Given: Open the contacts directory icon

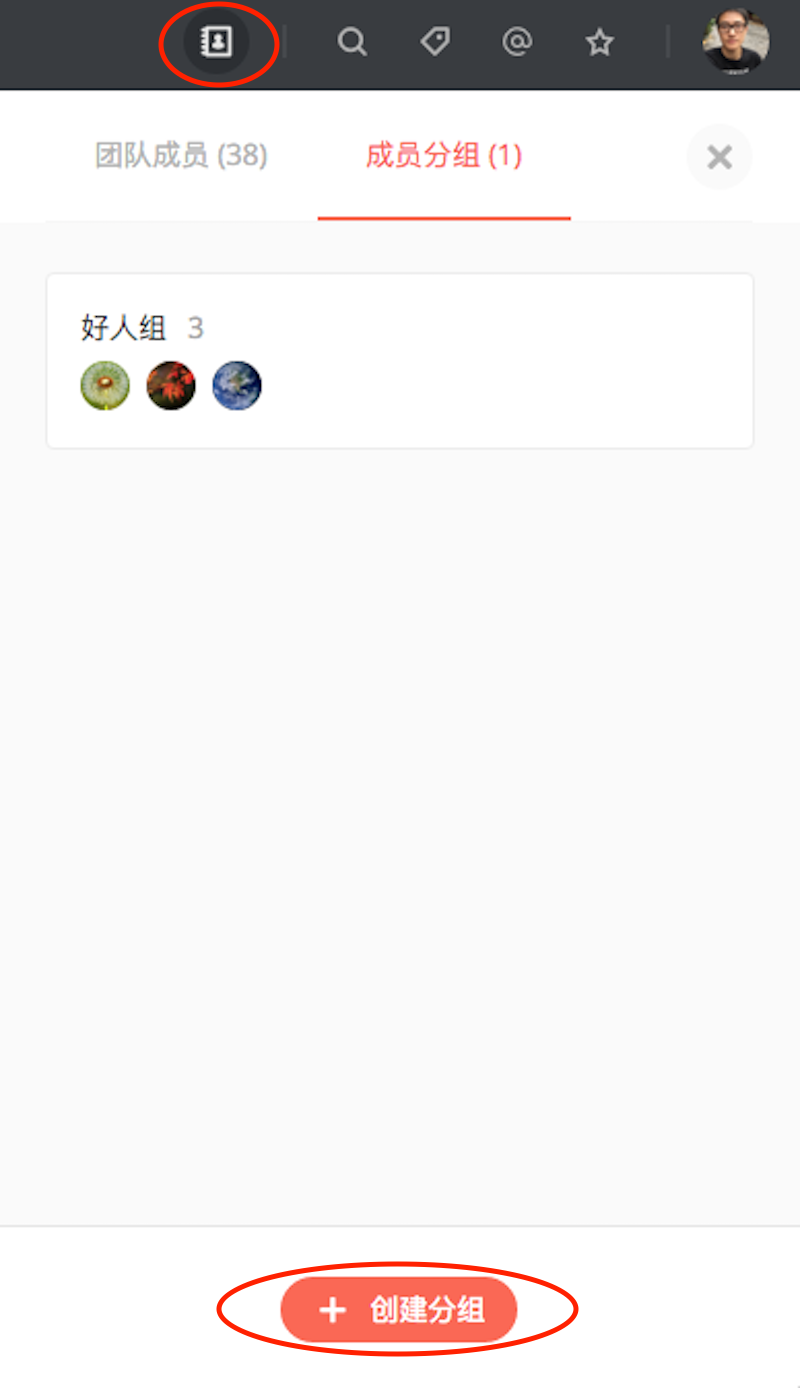Looking at the screenshot, I should (x=217, y=43).
